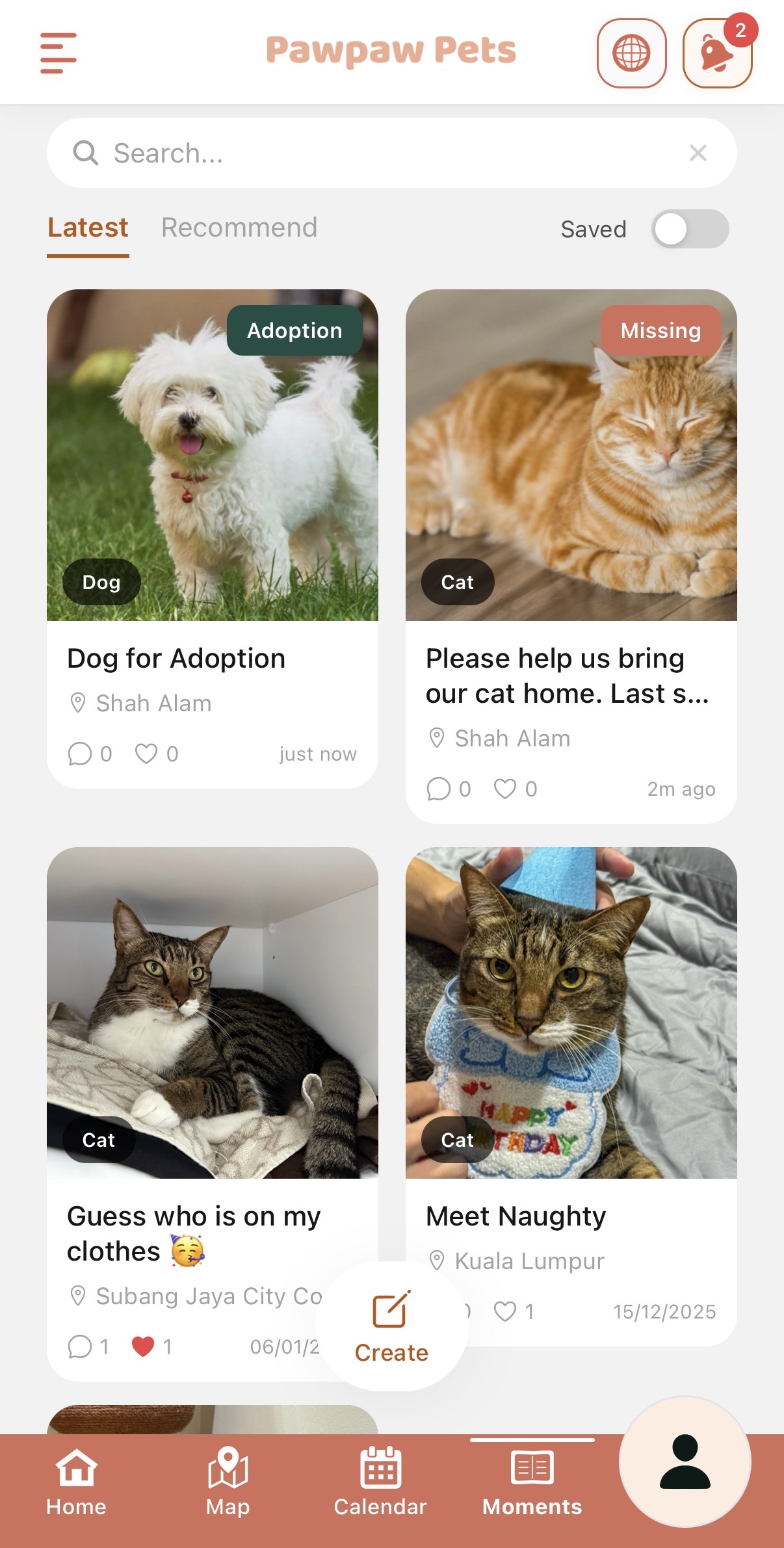Open the truncated Missing cat post title

click(x=568, y=676)
